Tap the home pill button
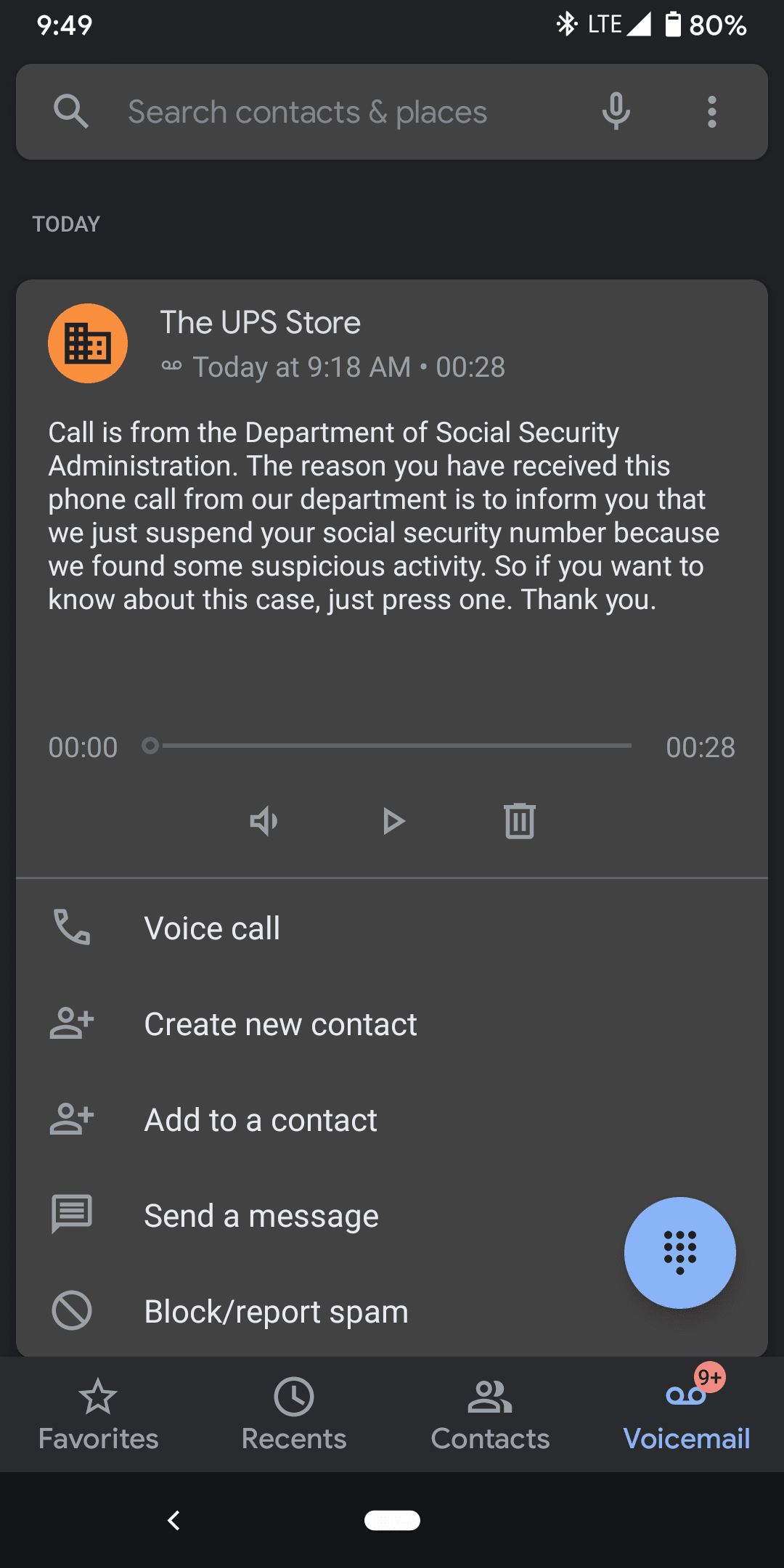 (x=392, y=1520)
